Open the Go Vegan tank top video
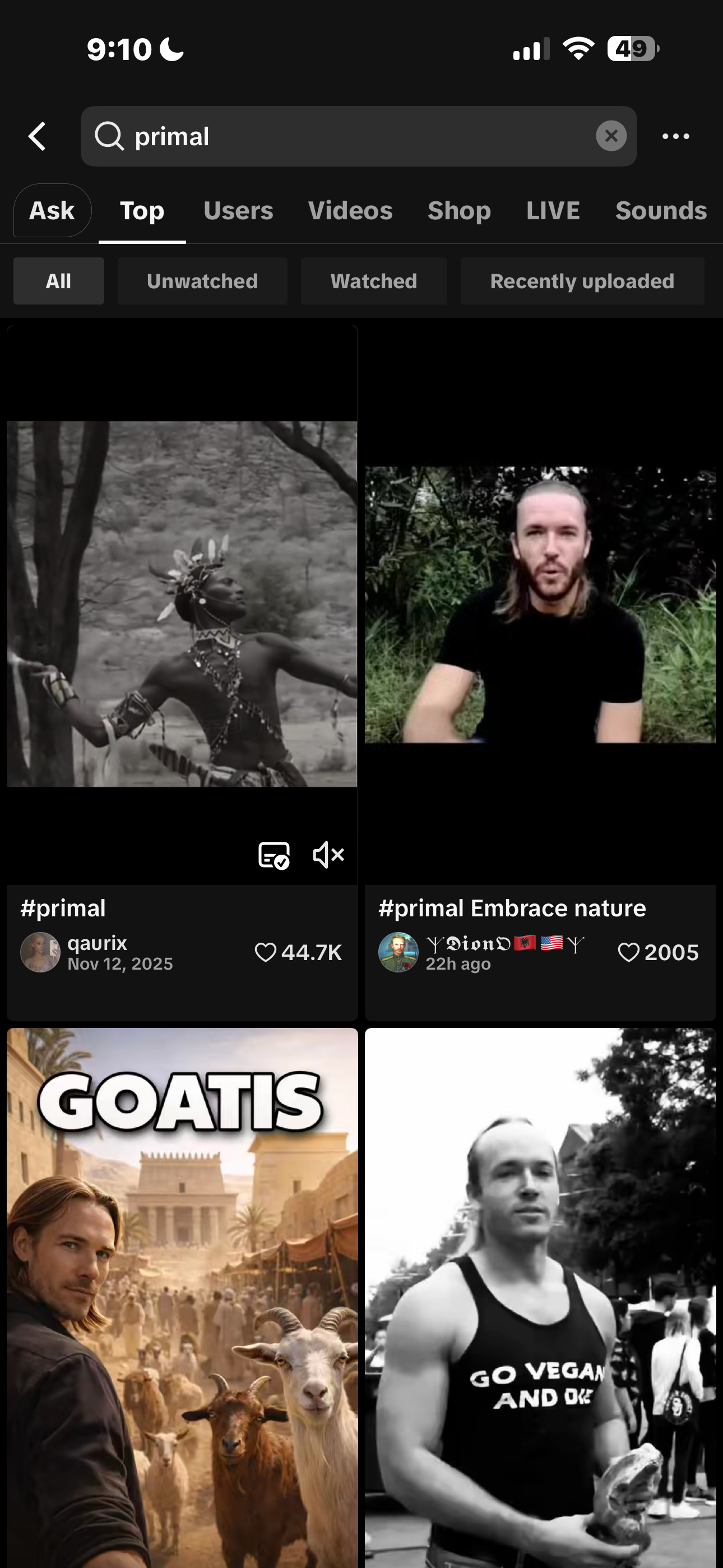The width and height of the screenshot is (723, 1568). coord(540,1297)
